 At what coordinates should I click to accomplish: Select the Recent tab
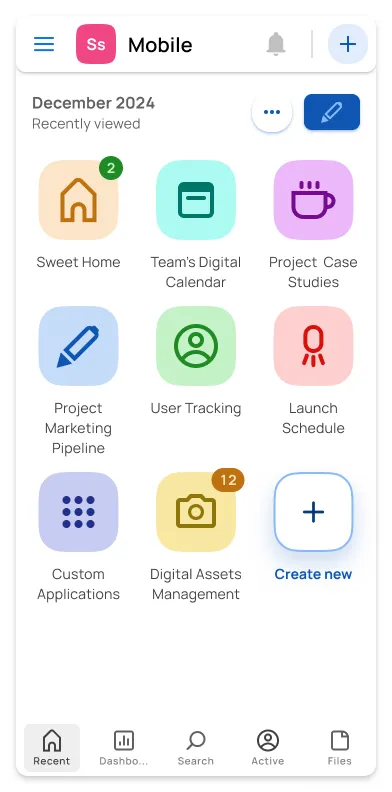click(x=52, y=748)
